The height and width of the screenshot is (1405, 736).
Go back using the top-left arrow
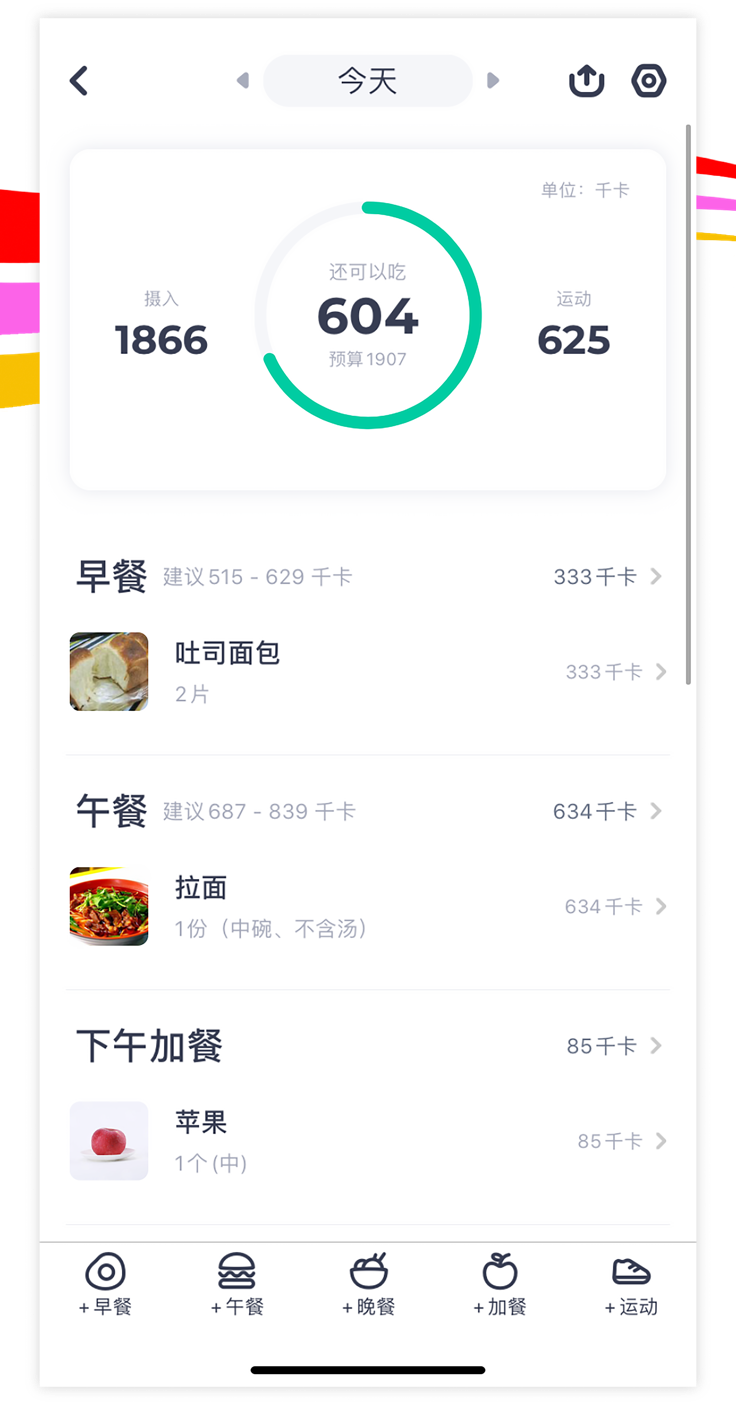coord(79,81)
